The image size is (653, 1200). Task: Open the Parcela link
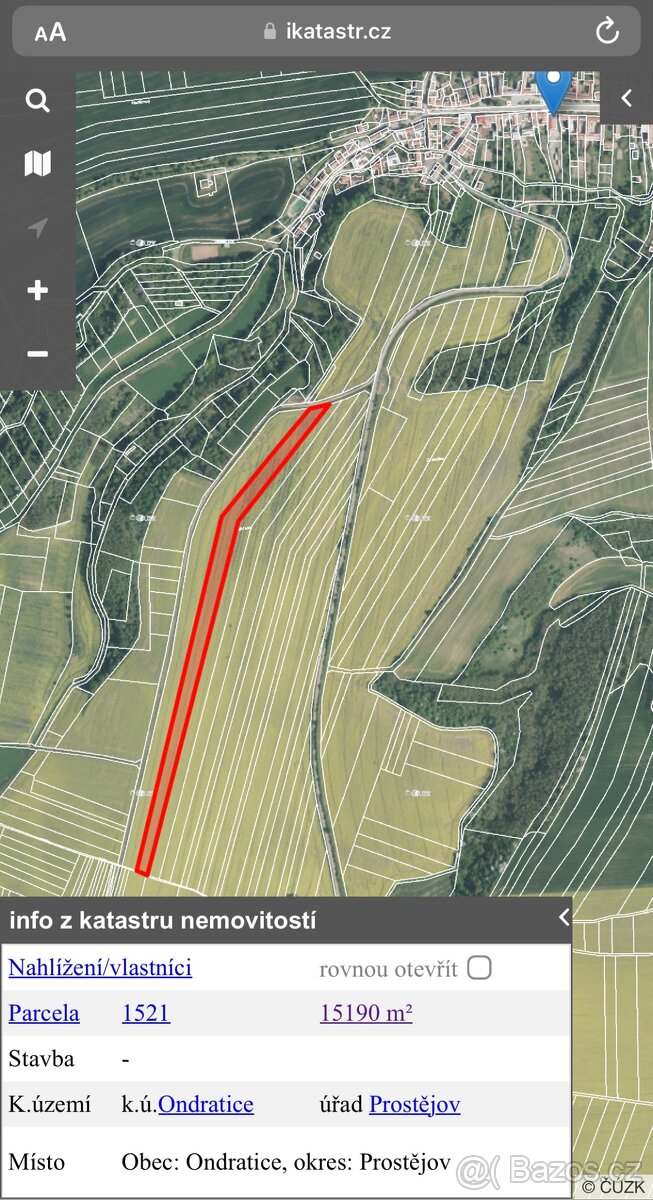pyautogui.click(x=44, y=1013)
